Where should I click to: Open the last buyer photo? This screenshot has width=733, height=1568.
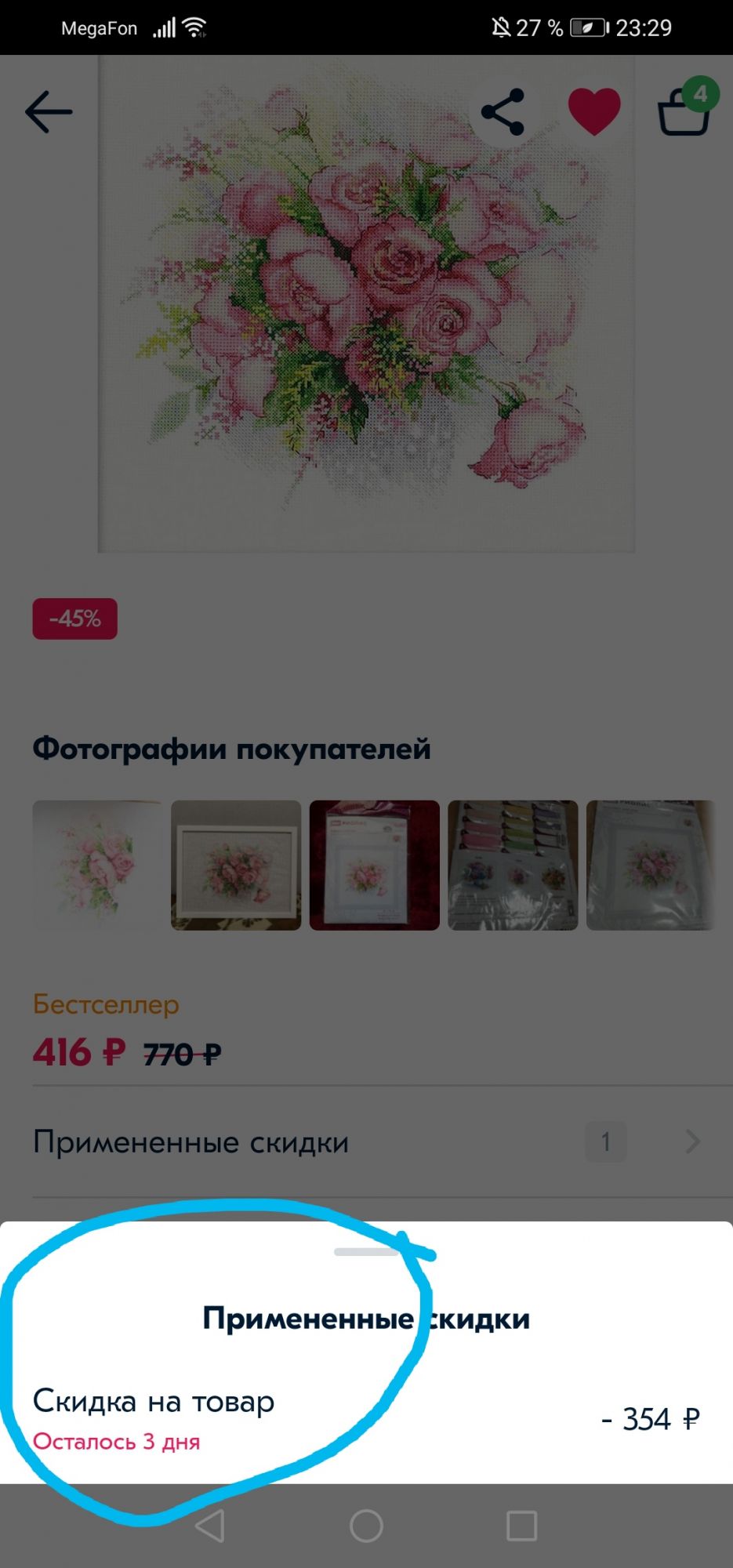651,865
